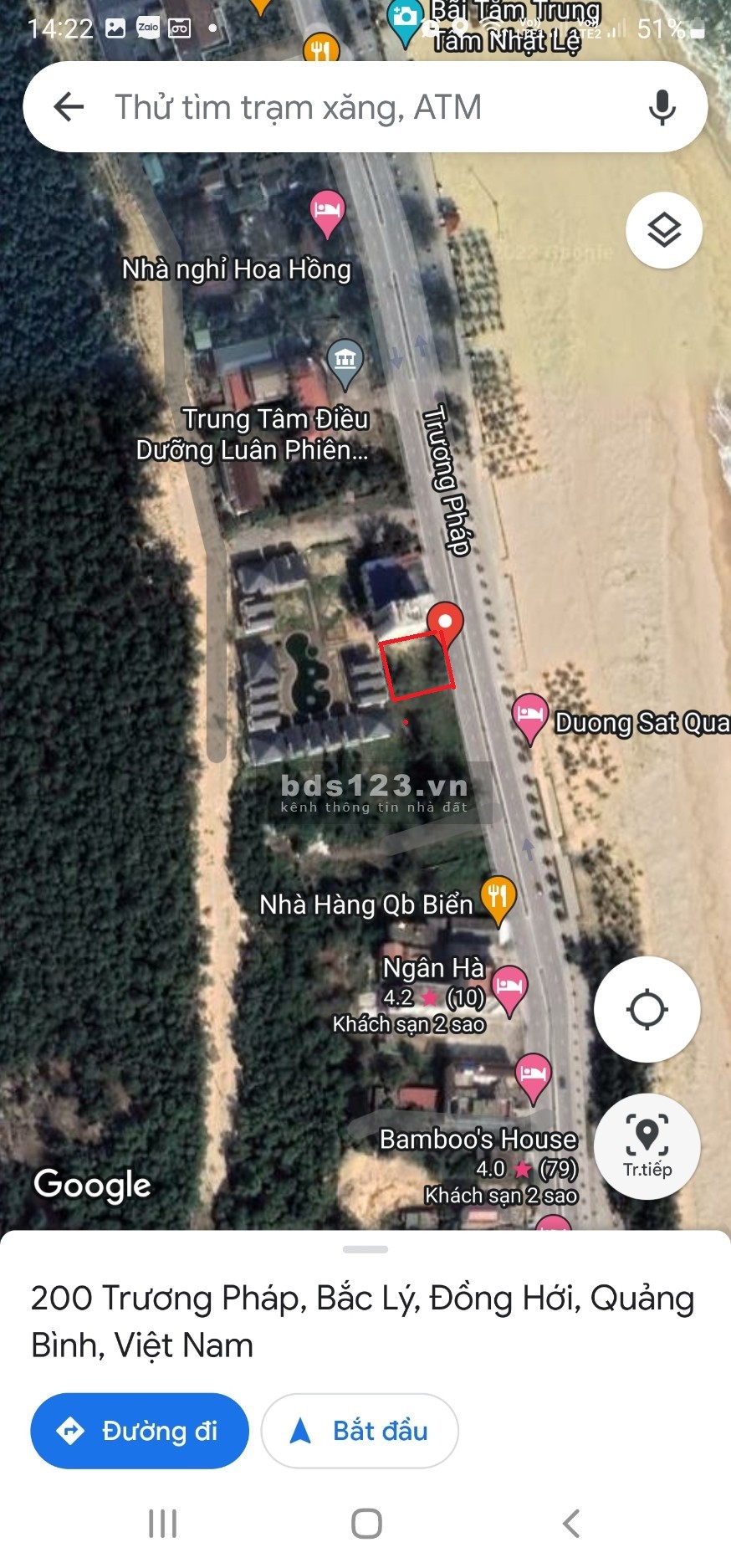731x1568 pixels.
Task: Go back with the system navigation arrow
Action: click(571, 1523)
